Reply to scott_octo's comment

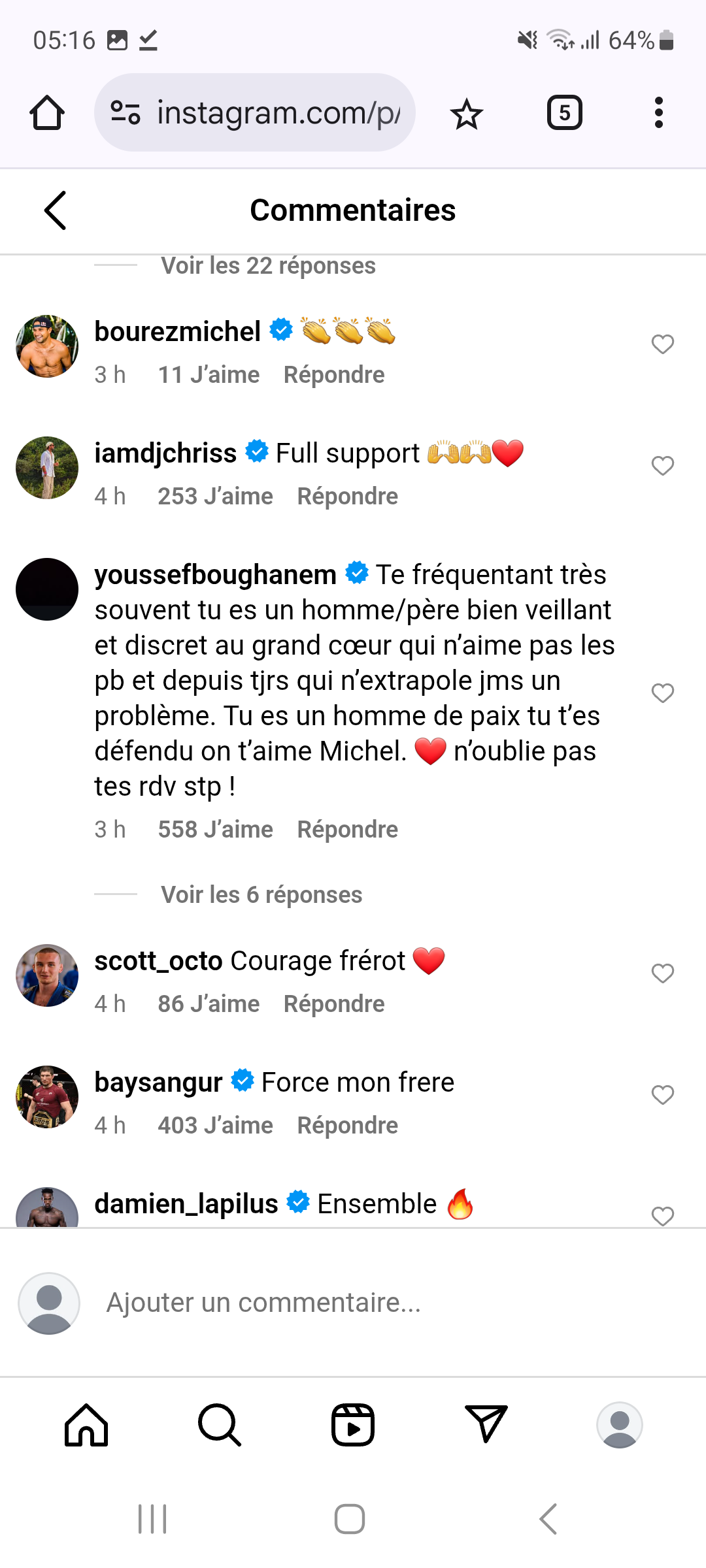[x=334, y=1004]
